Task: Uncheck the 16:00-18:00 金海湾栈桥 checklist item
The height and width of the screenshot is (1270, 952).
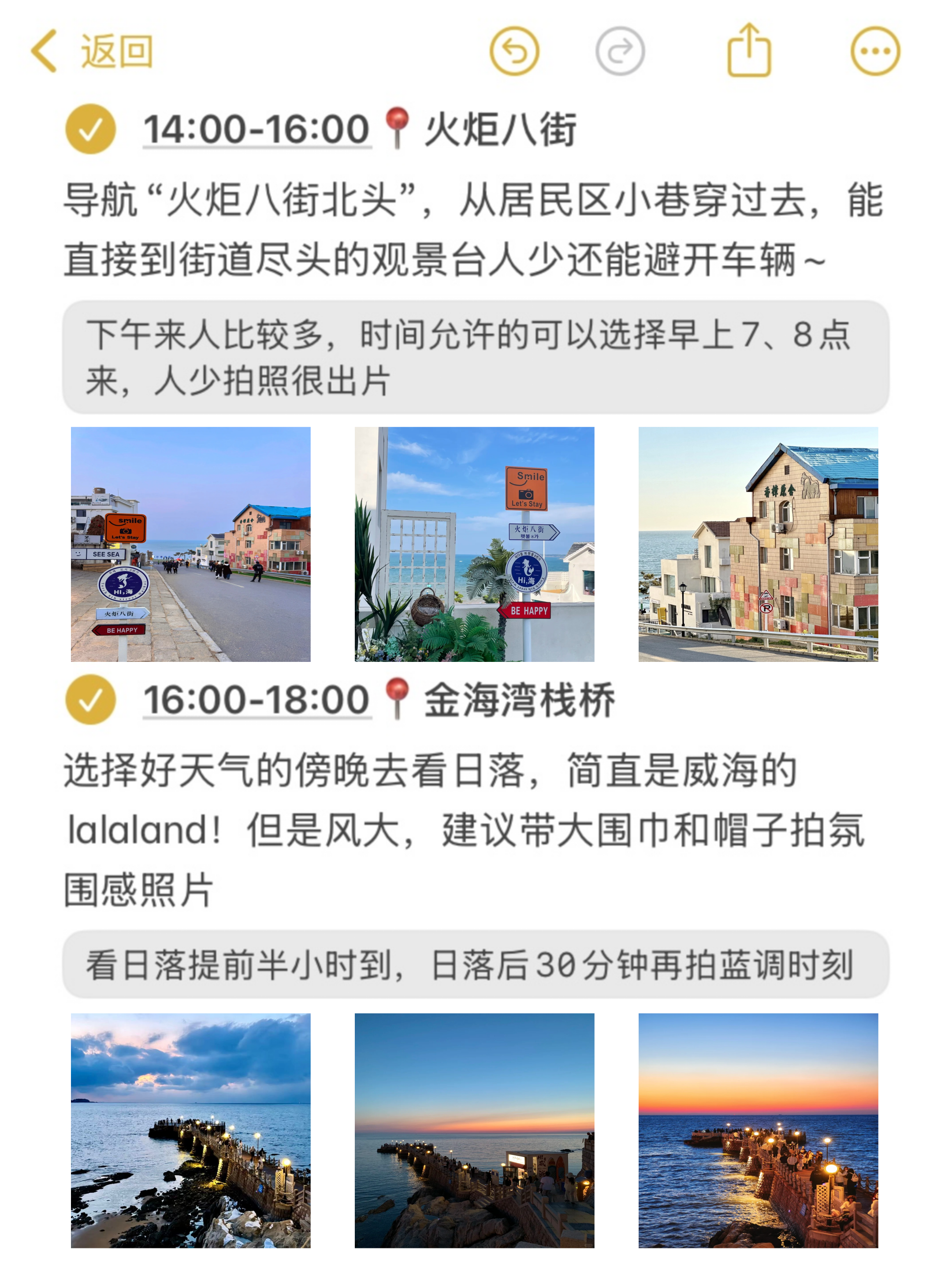Action: tap(91, 699)
